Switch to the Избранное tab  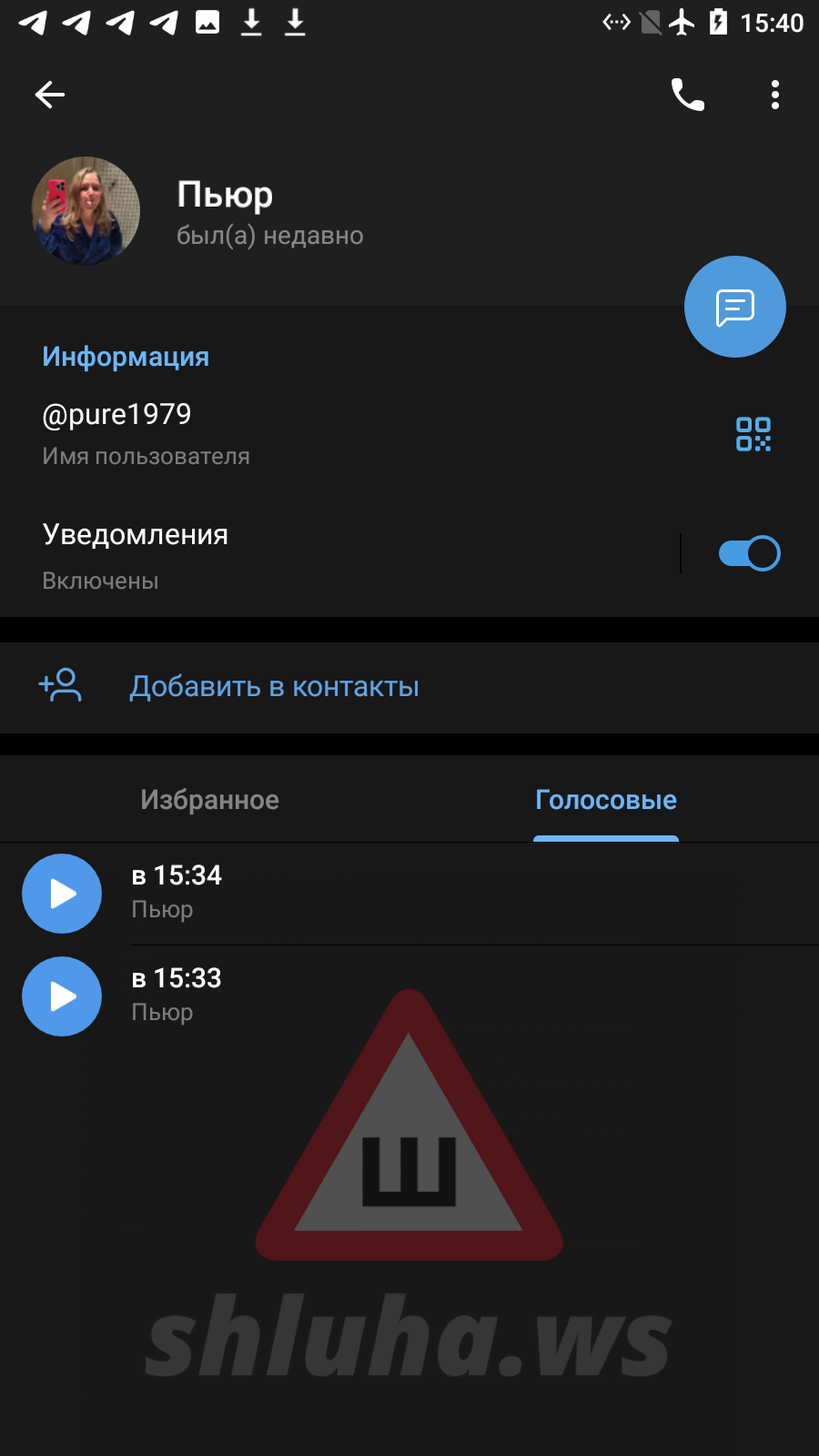click(209, 800)
